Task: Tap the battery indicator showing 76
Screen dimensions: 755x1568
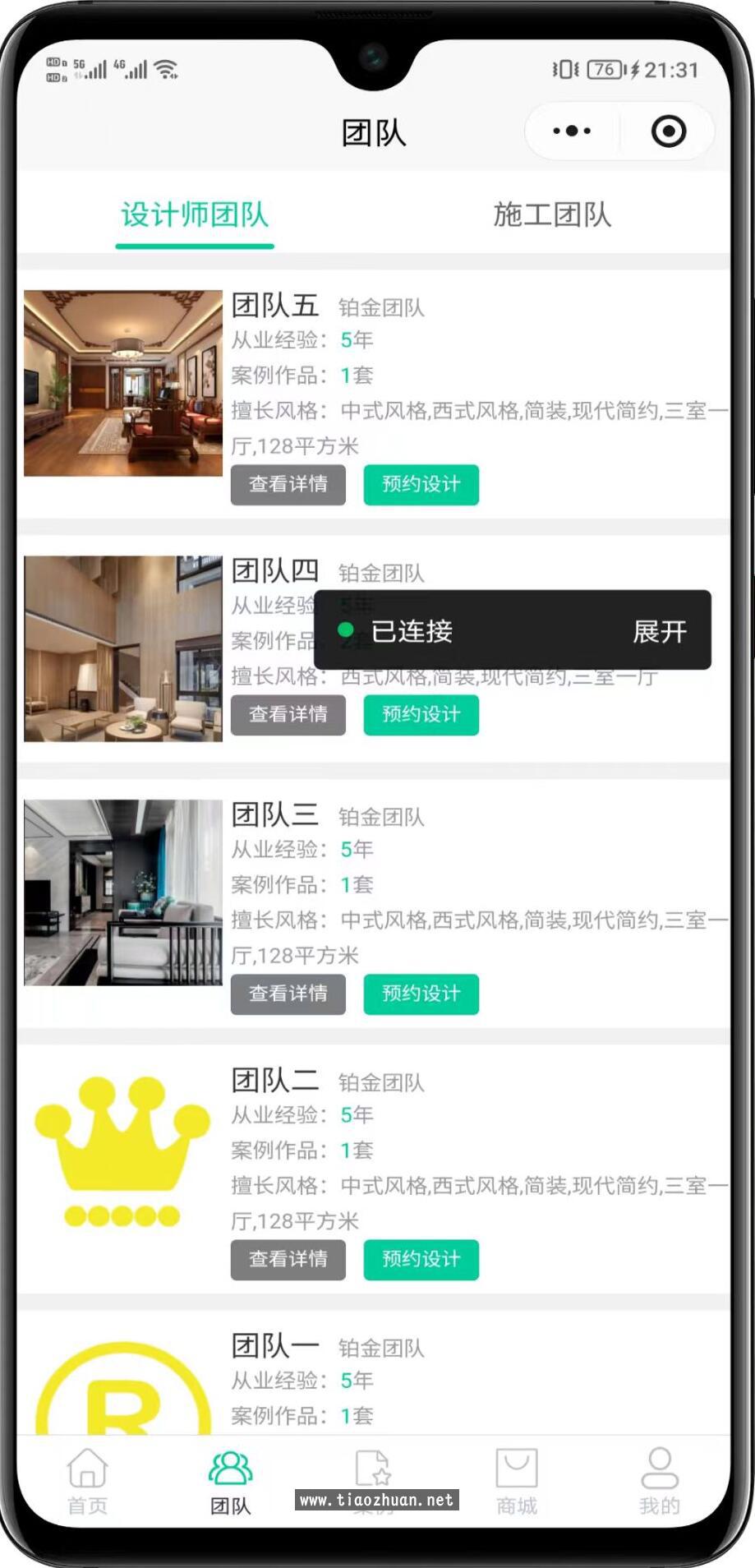Action: pos(604,69)
